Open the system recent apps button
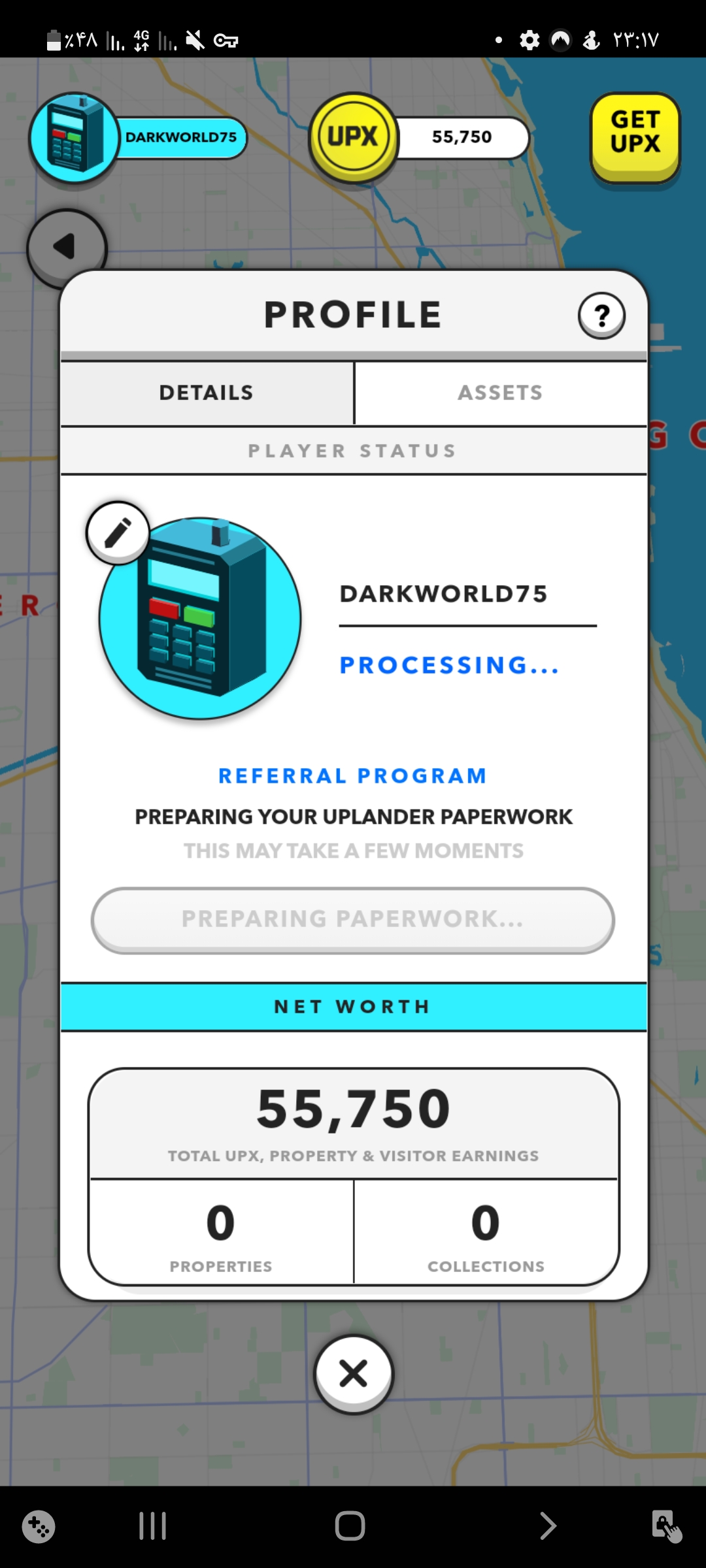 [153, 1526]
